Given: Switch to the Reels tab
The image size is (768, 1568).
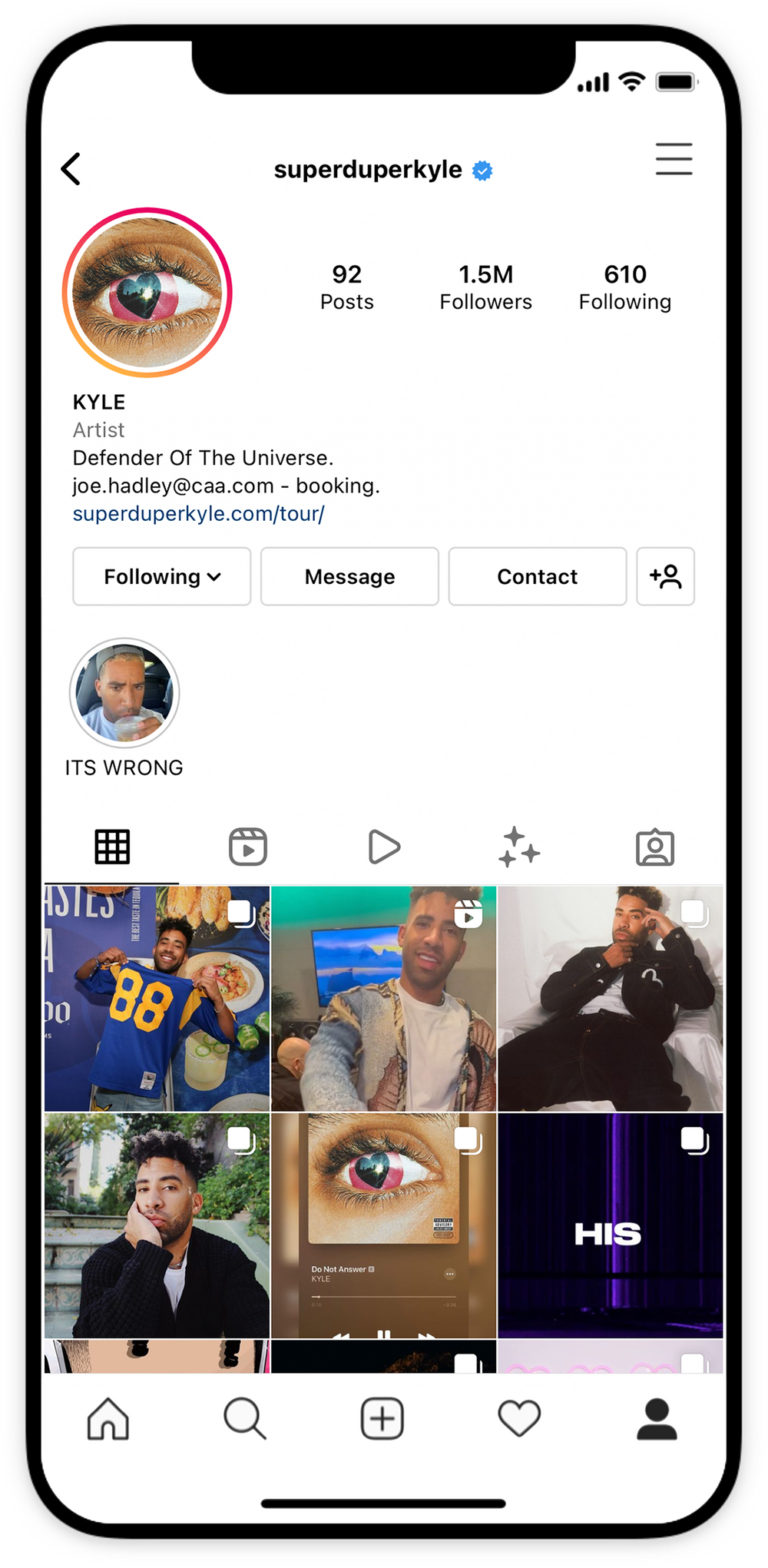Looking at the screenshot, I should coord(248,847).
